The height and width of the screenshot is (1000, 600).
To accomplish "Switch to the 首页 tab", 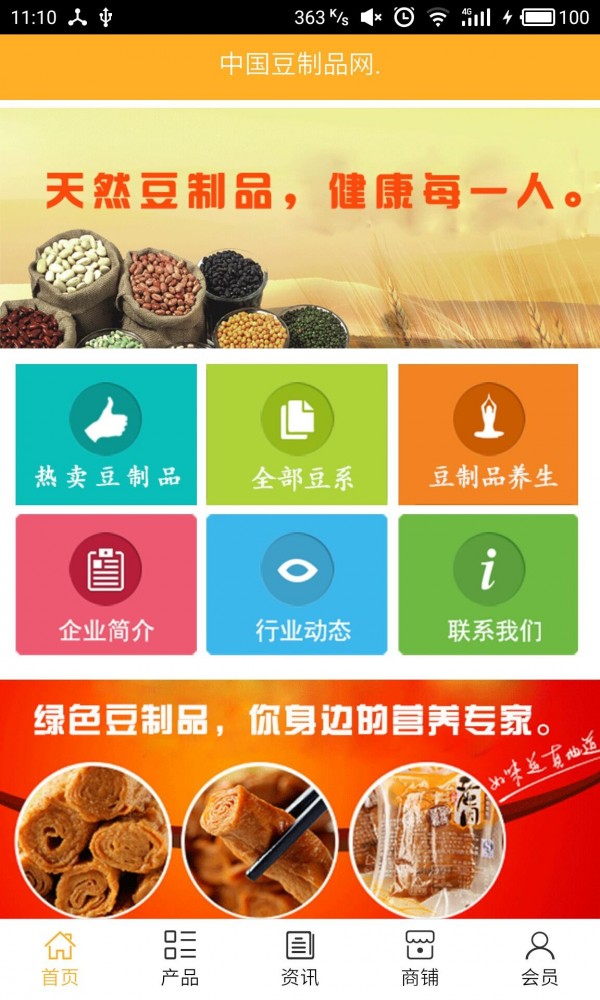I will (60, 958).
